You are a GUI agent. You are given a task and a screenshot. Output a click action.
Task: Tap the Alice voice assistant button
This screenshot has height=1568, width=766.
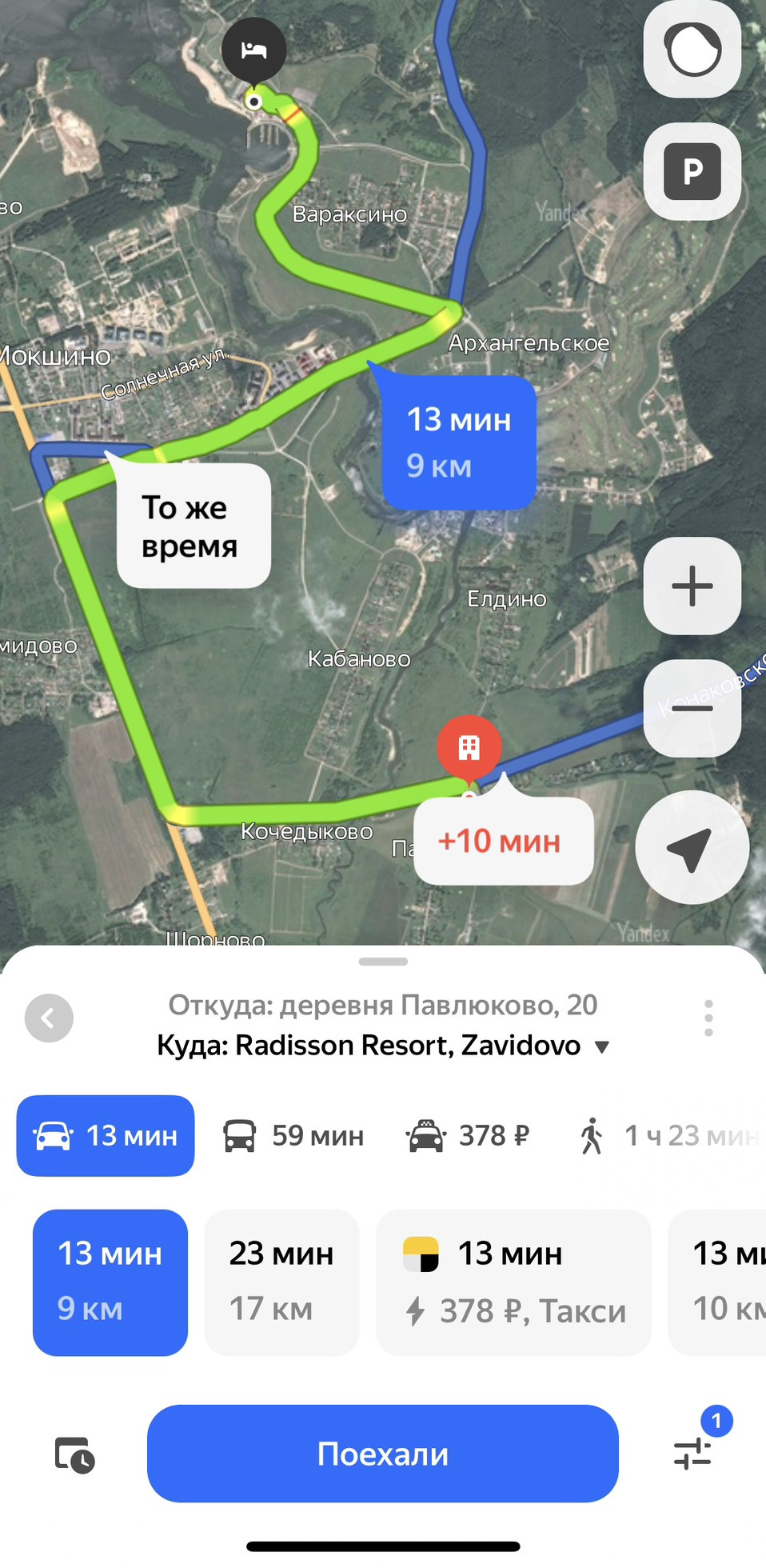(692, 50)
